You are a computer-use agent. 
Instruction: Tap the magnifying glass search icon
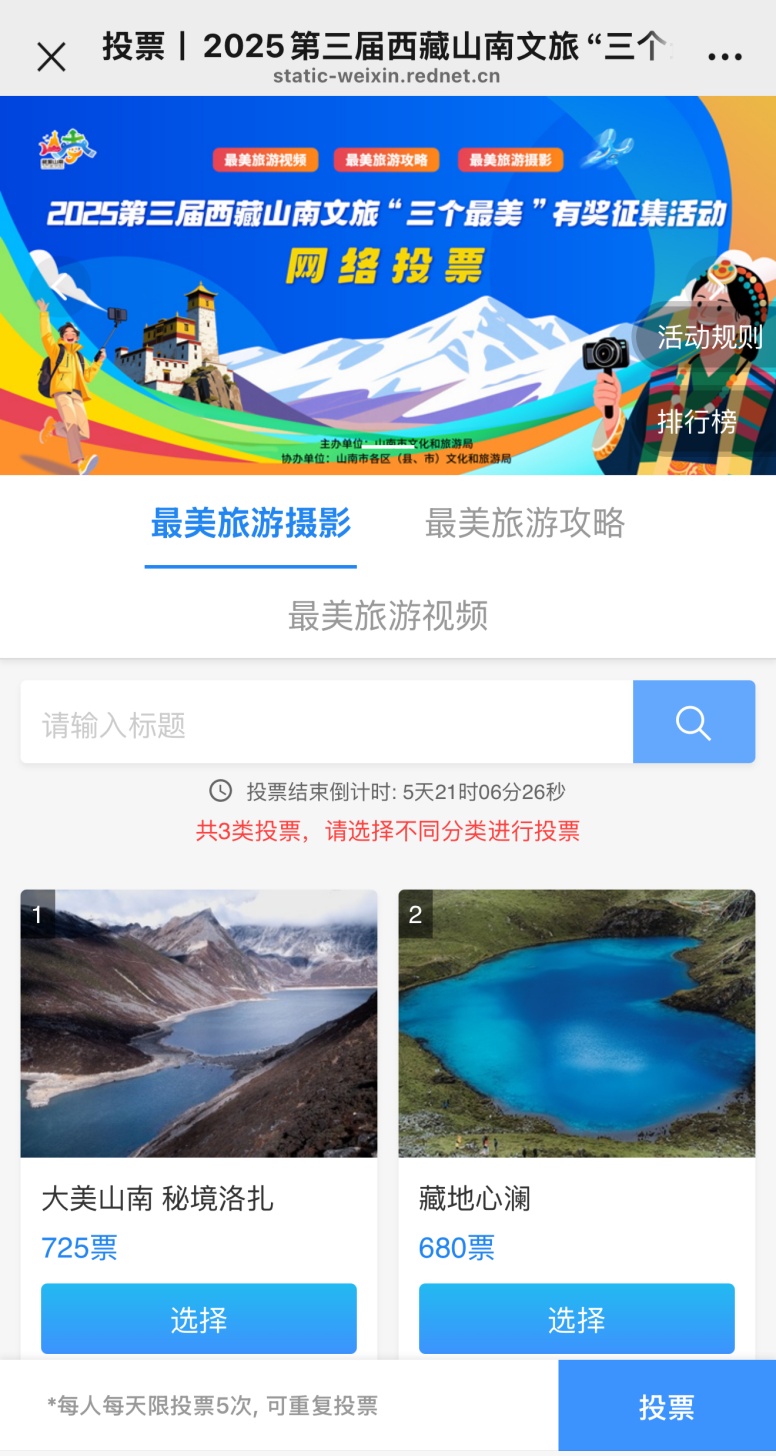pyautogui.click(x=693, y=722)
